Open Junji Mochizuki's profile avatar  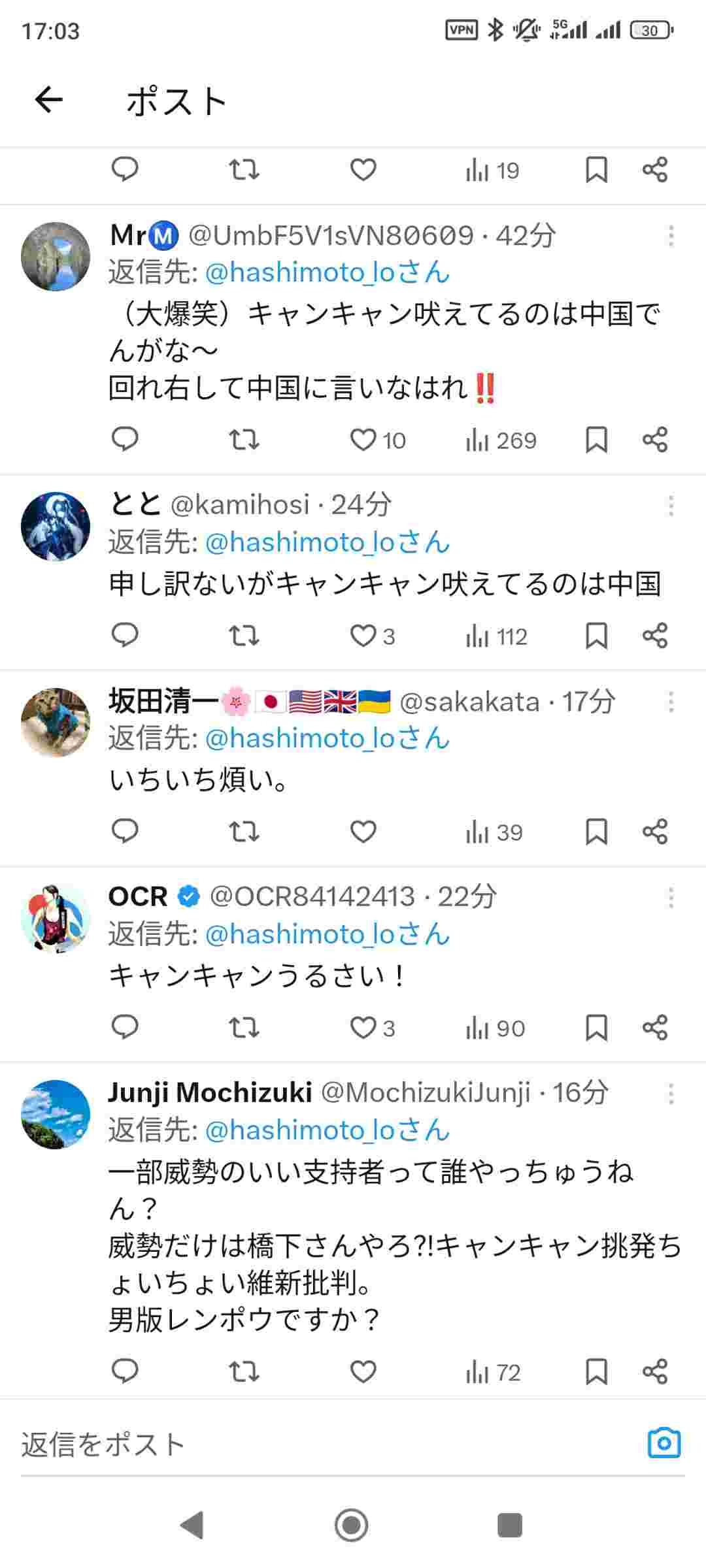[x=56, y=1114]
